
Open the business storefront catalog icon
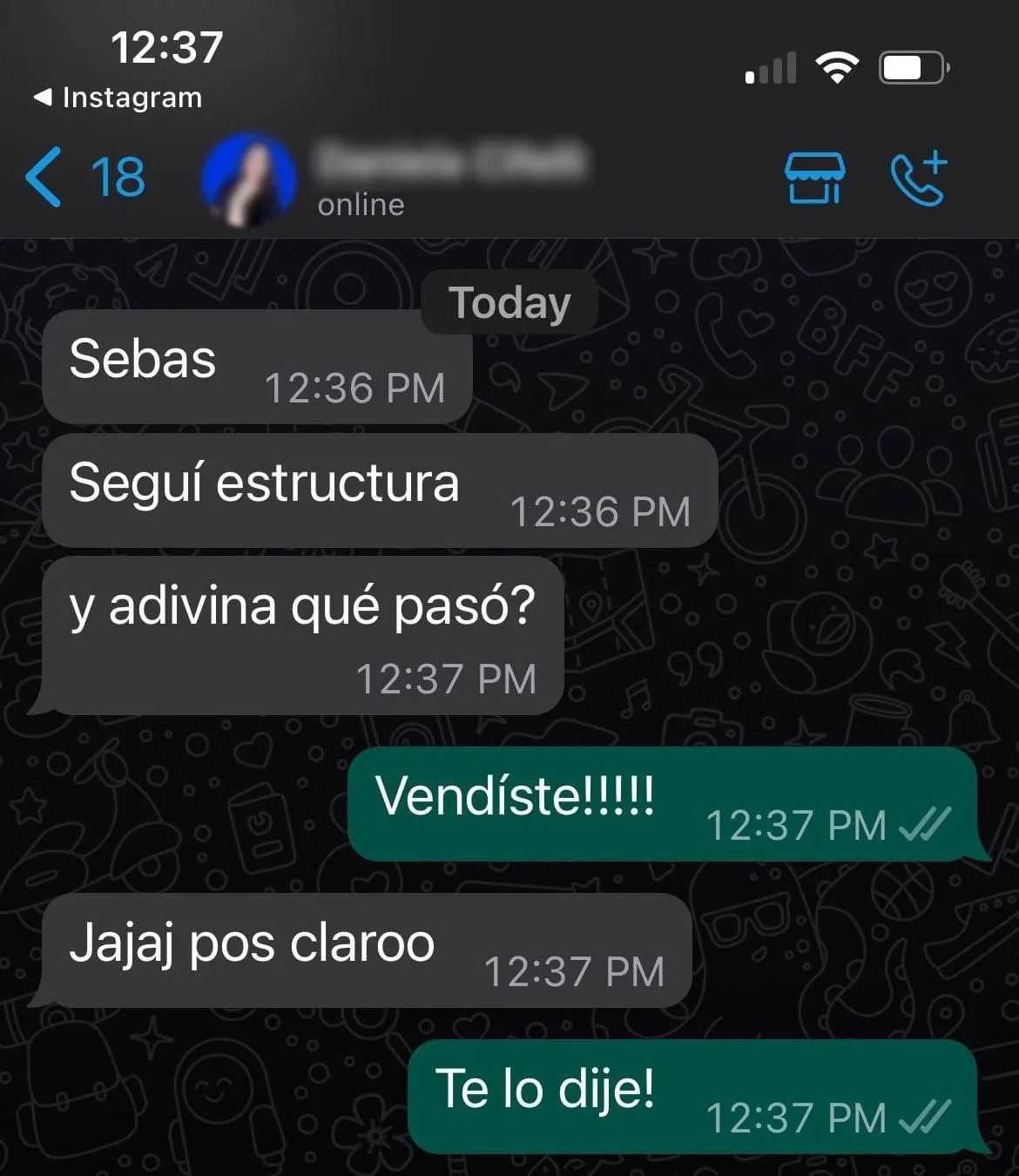coord(814,178)
